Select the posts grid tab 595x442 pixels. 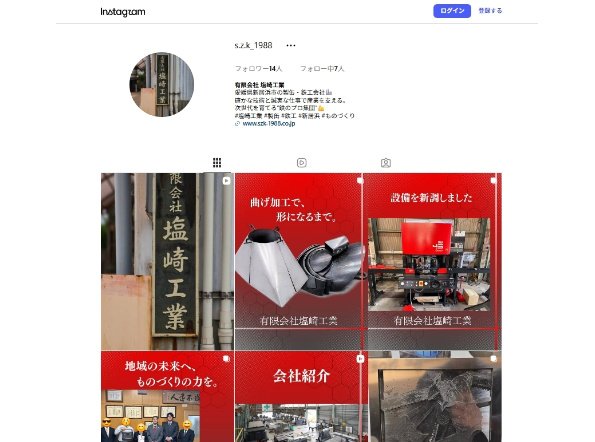[217, 163]
